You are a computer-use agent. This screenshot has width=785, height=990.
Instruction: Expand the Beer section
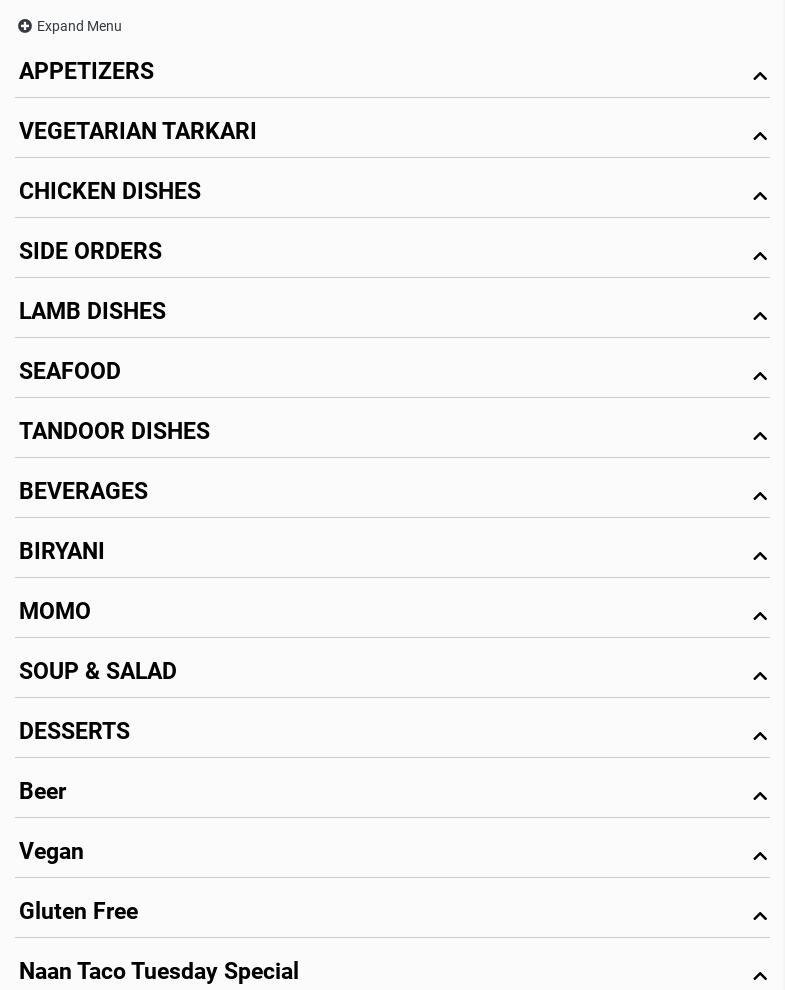[43, 792]
